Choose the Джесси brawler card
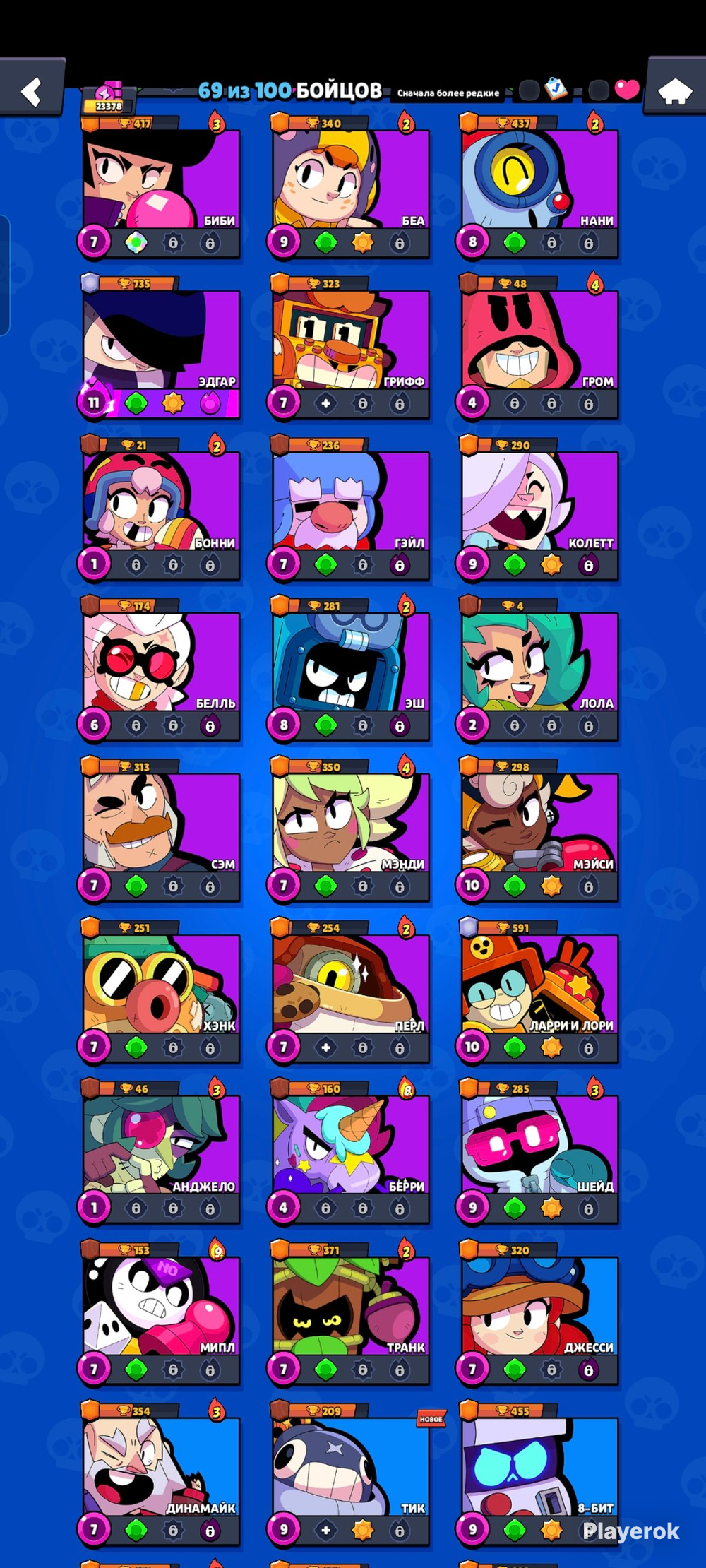The height and width of the screenshot is (1568, 706). [539, 1307]
